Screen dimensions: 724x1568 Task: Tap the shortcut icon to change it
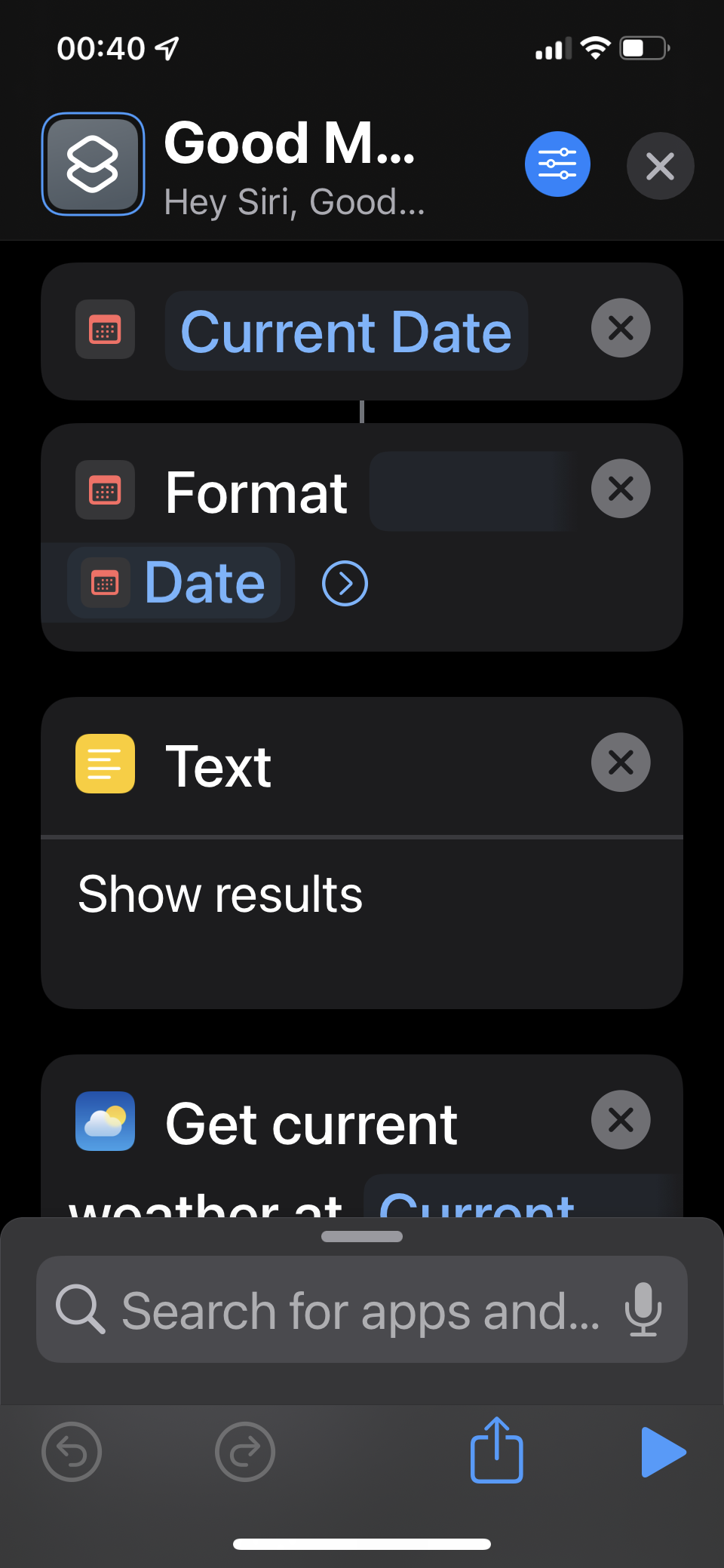(x=93, y=164)
